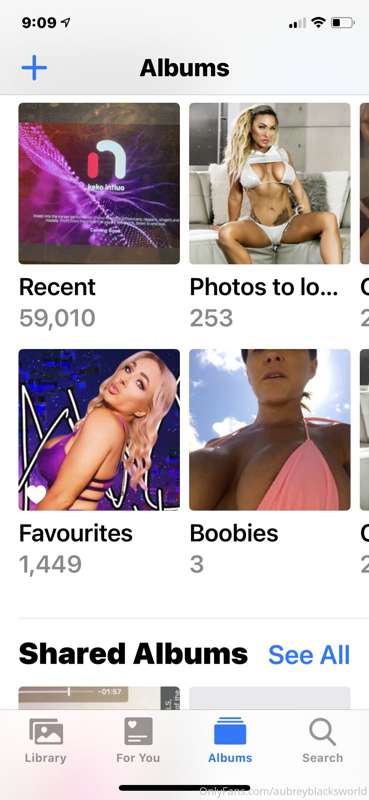See all Shared Albums
Image resolution: width=369 pixels, height=800 pixels.
click(309, 655)
